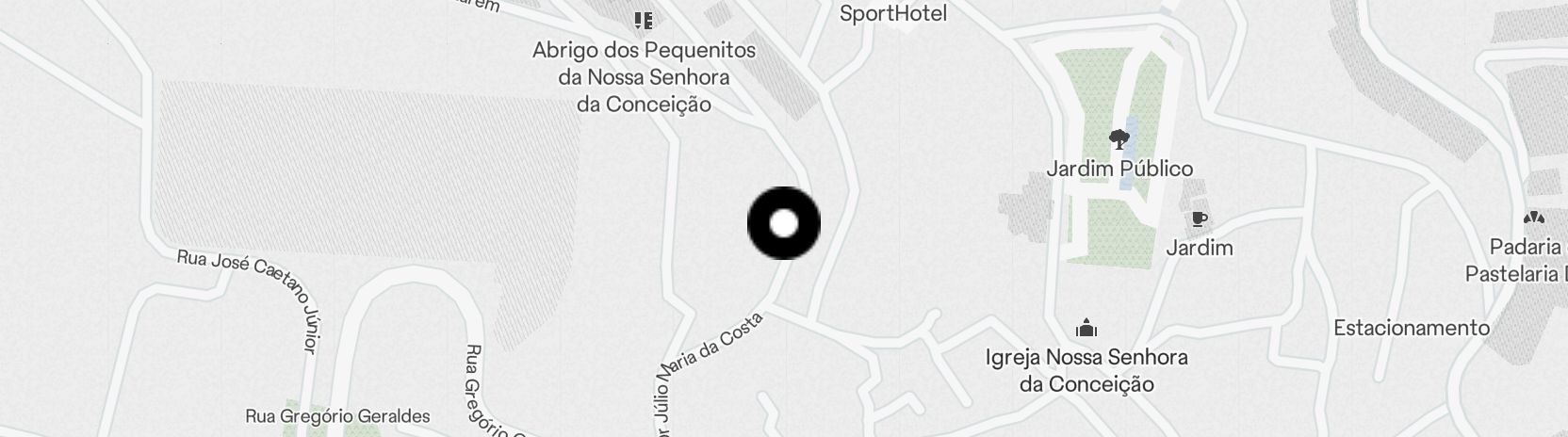Select the Abrigo dos Pequenitos place marker

click(x=645, y=21)
